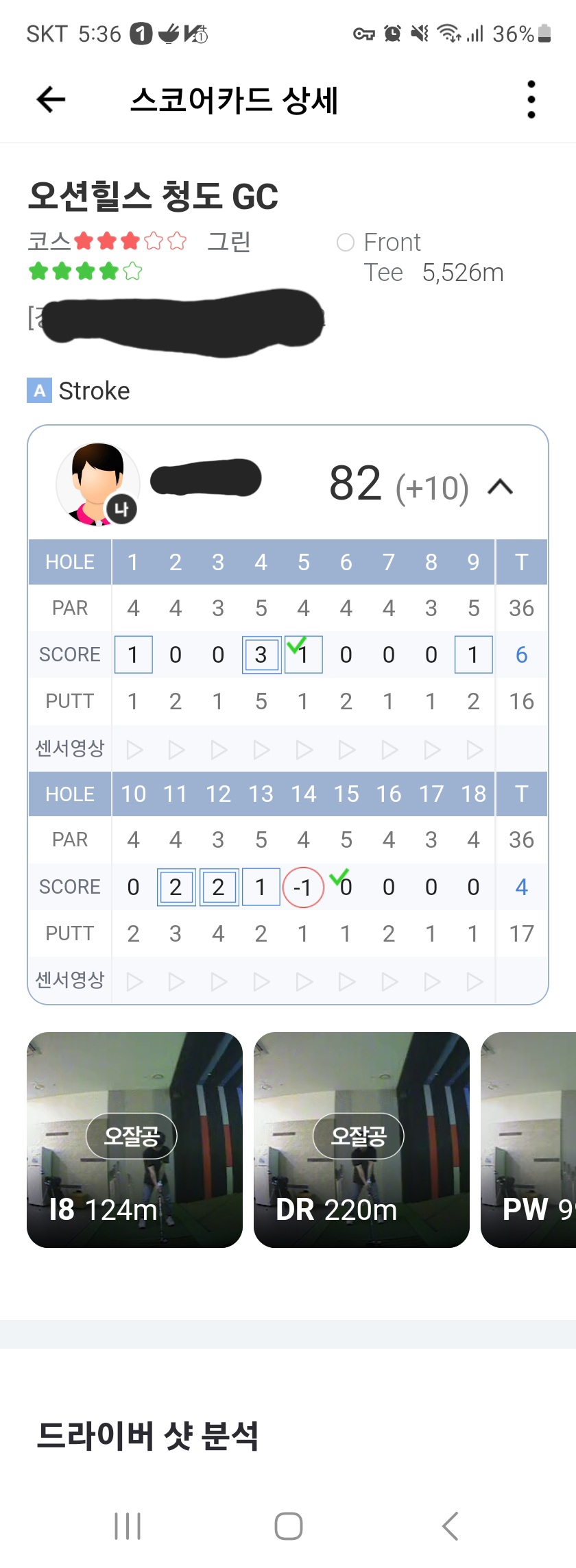This screenshot has width=576, height=1568.
Task: Open the player's profile avatar
Action: pos(98,484)
